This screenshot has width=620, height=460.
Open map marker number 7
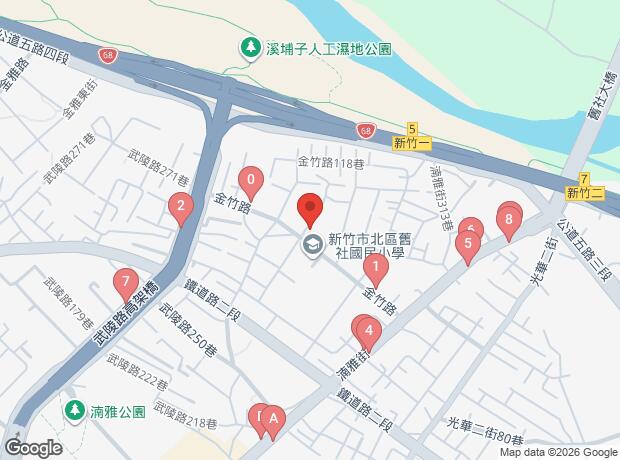coord(125,284)
